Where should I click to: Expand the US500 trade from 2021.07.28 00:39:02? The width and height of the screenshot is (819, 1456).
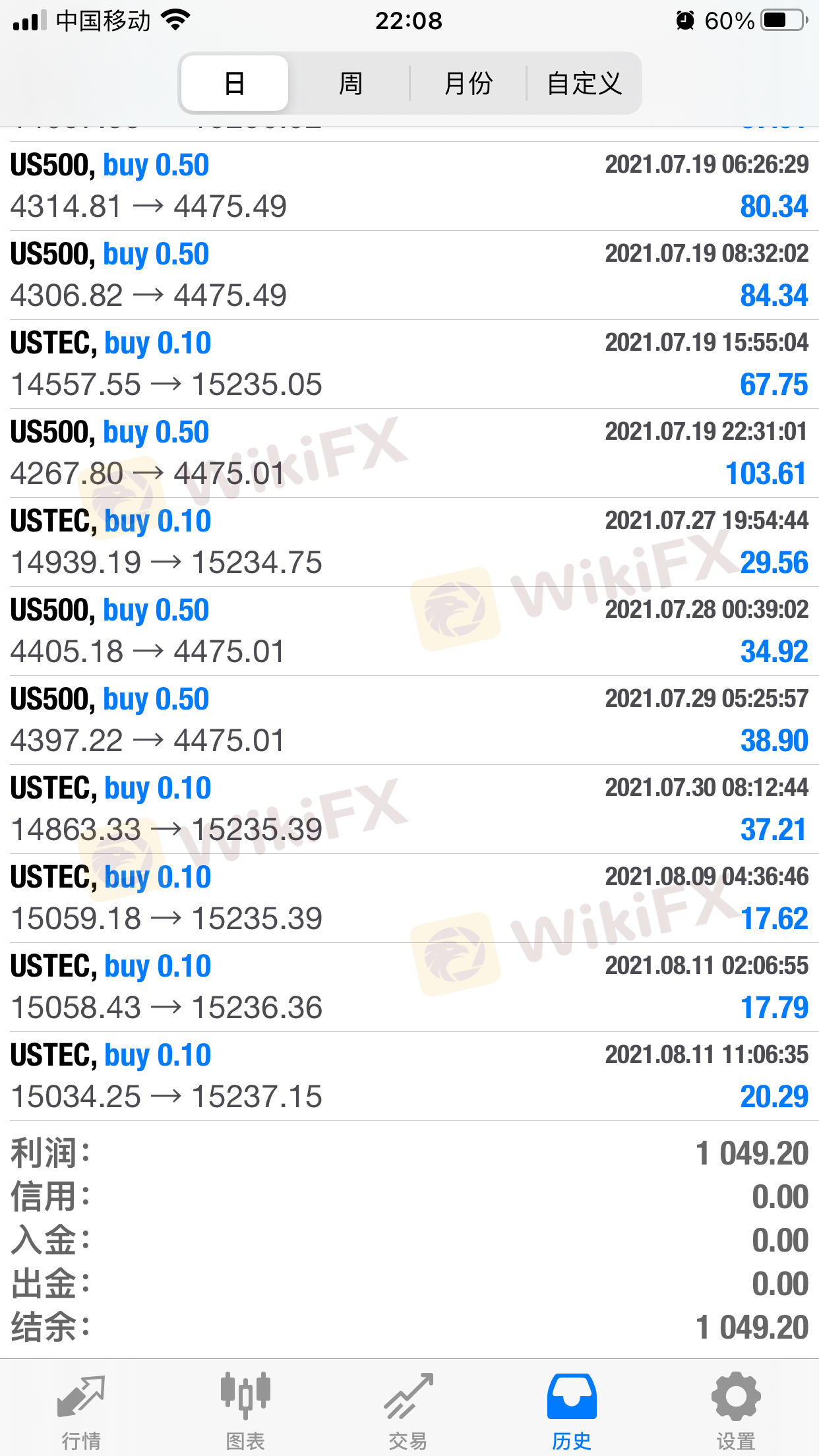point(409,631)
